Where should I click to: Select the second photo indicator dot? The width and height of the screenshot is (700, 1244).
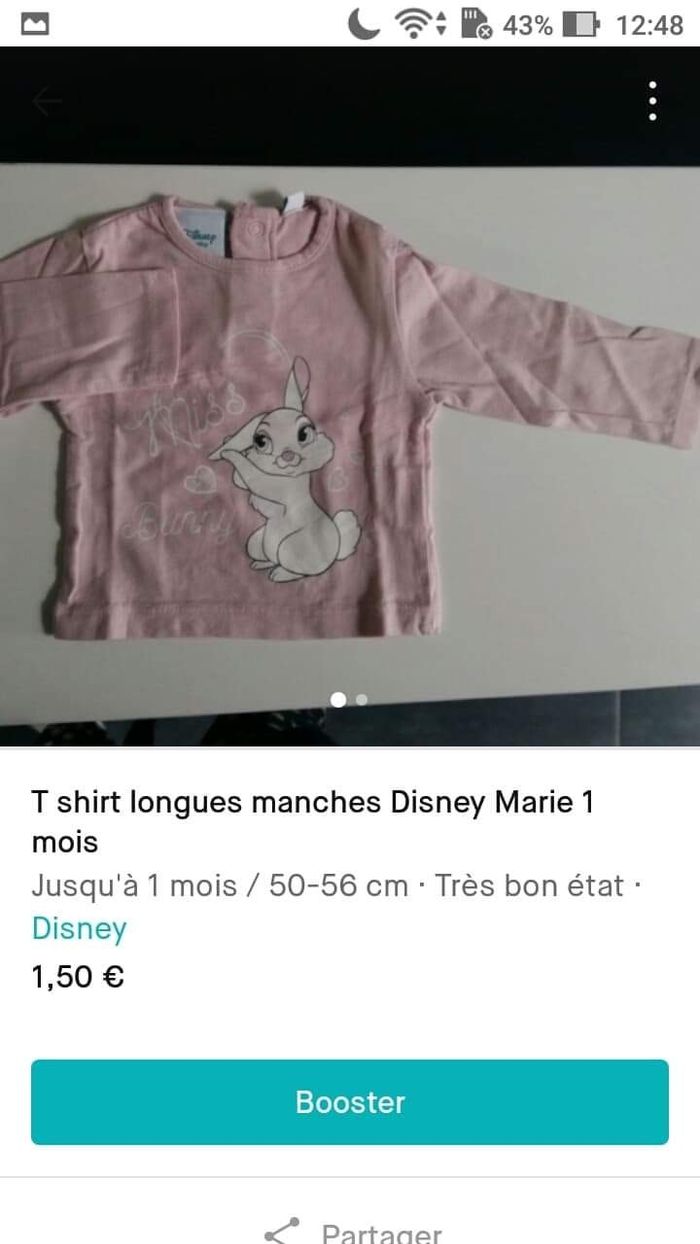(362, 700)
